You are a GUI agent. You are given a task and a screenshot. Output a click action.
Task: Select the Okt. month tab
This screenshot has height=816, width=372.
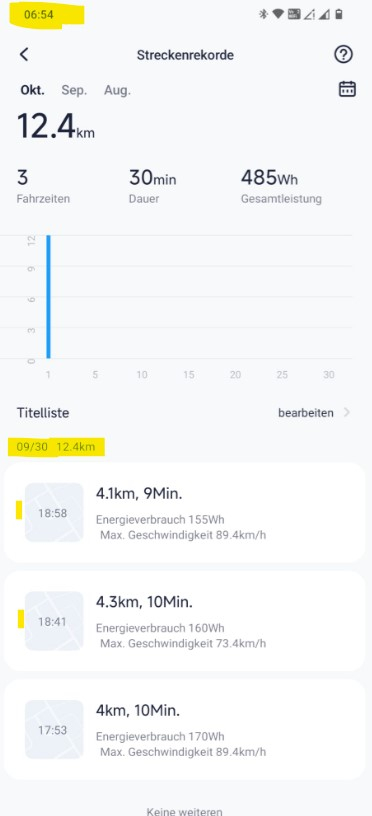[x=32, y=90]
